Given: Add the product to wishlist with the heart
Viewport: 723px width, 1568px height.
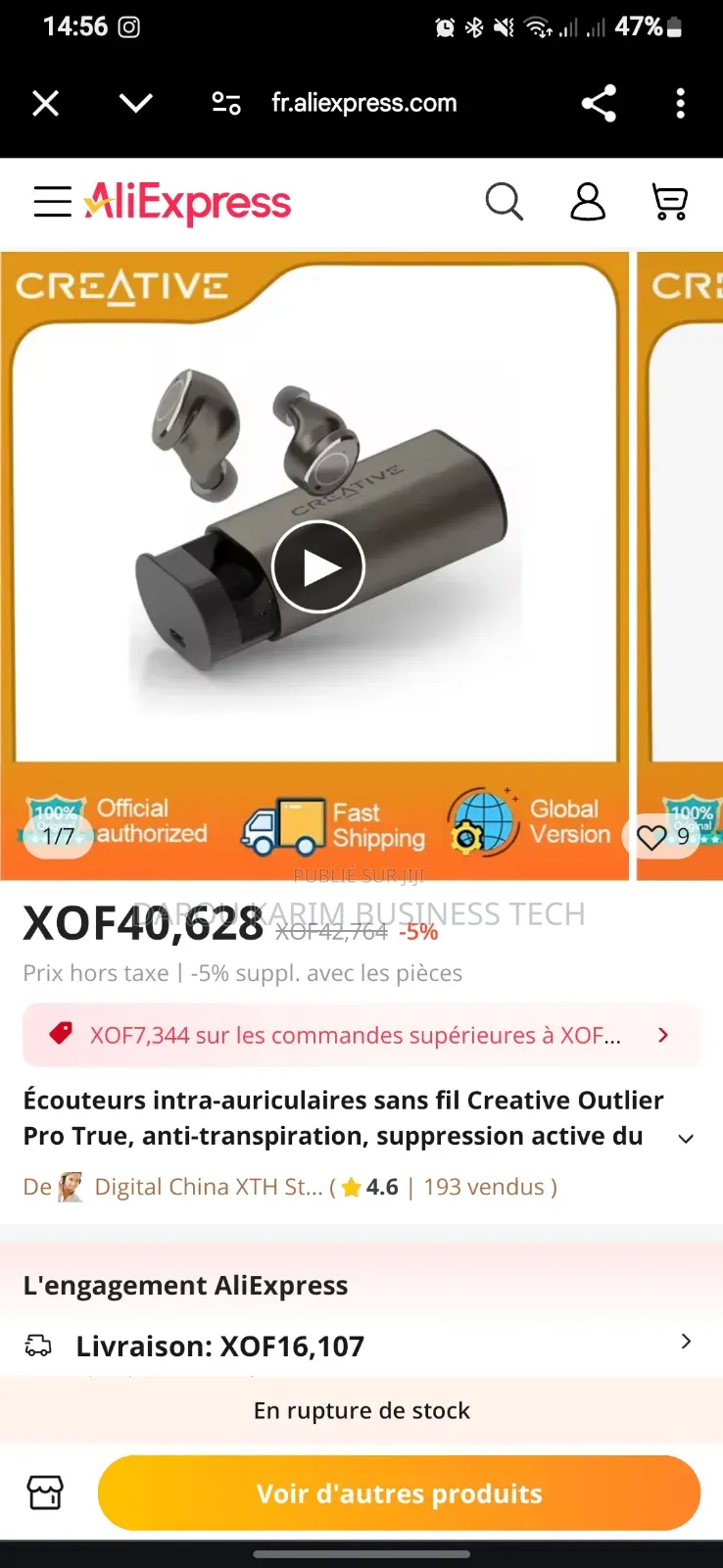Looking at the screenshot, I should (x=652, y=836).
